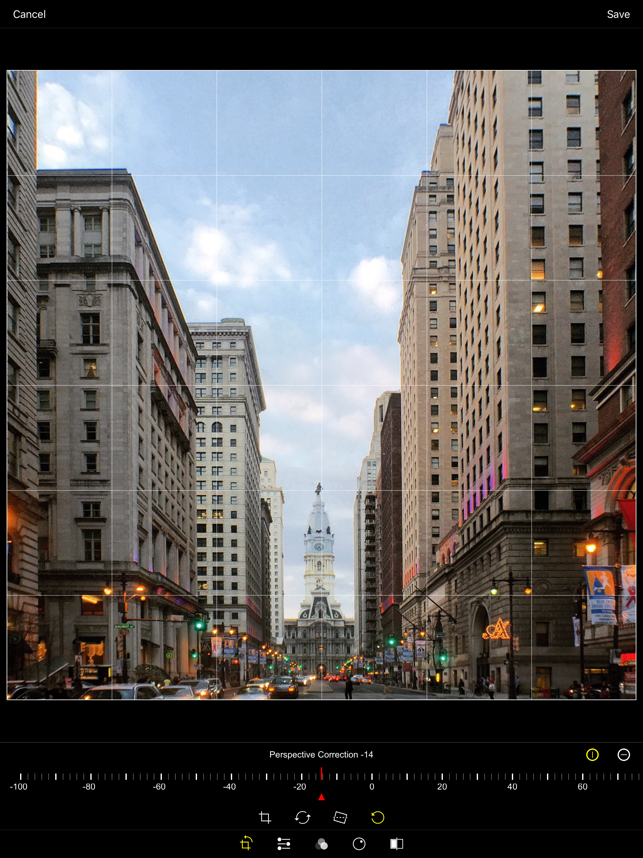
Task: Select the yellow perspective correction tool
Action: point(377,817)
